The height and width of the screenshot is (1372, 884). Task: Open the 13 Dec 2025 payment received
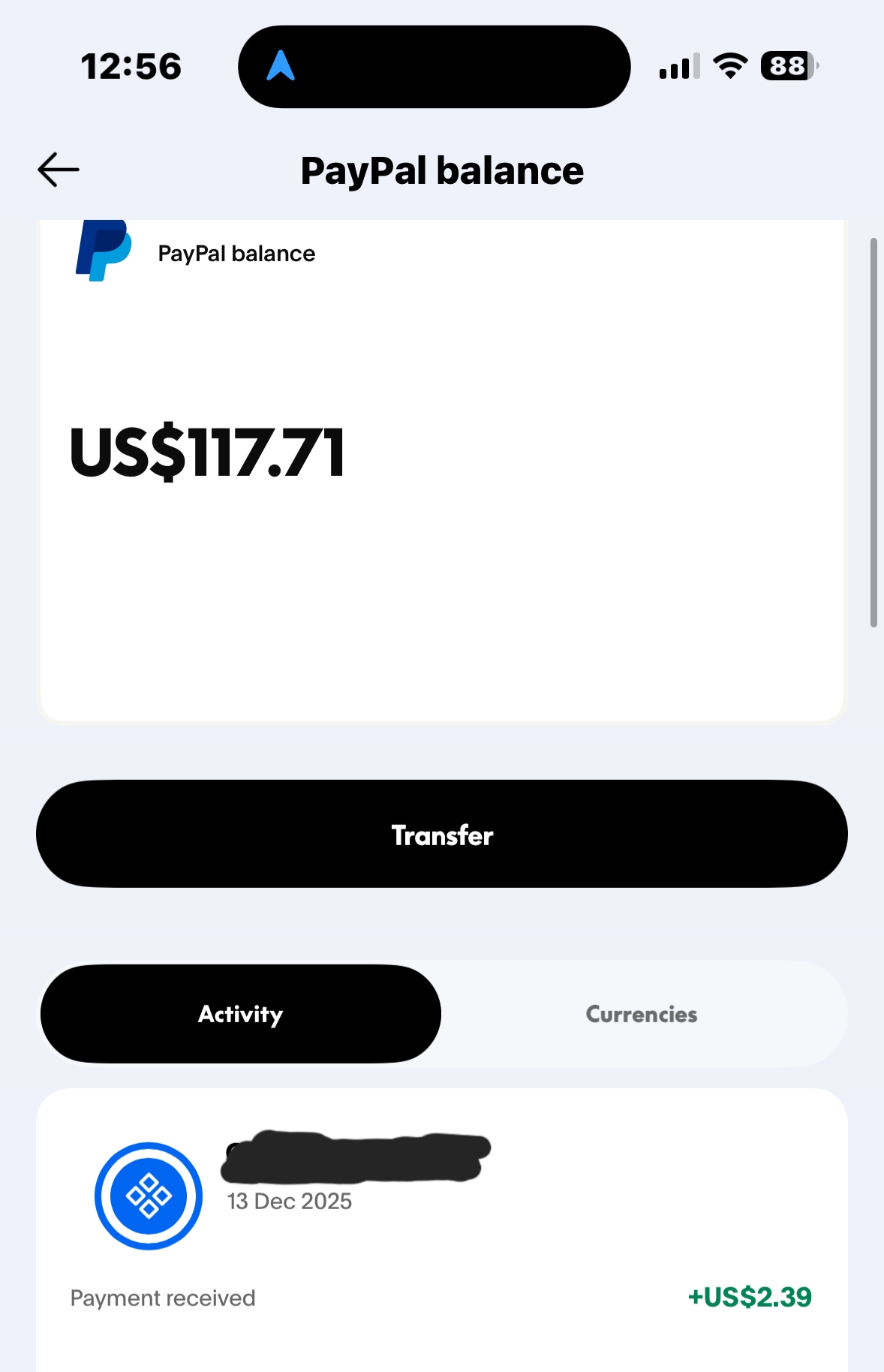click(441, 1231)
